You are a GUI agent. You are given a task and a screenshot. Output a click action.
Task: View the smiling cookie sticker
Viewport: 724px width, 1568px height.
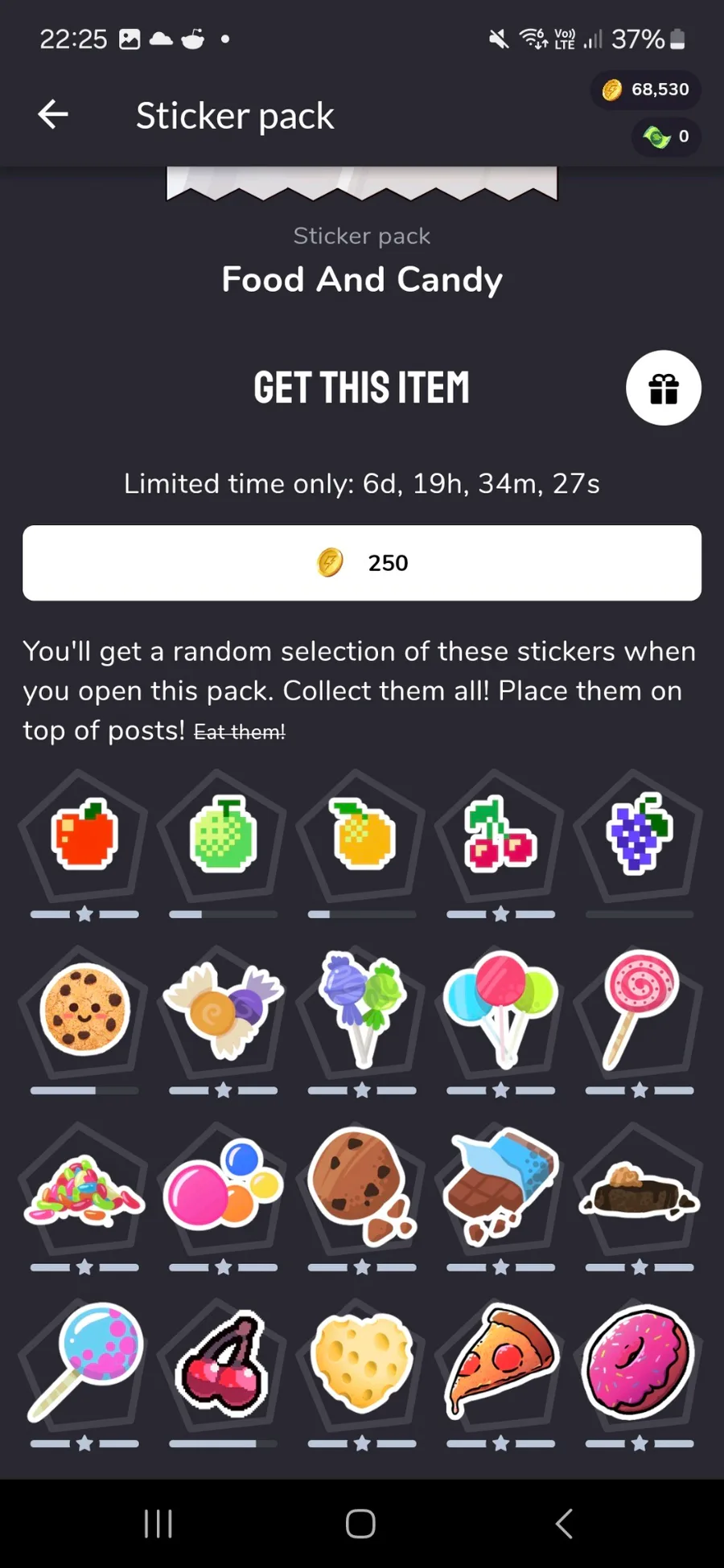(84, 1008)
